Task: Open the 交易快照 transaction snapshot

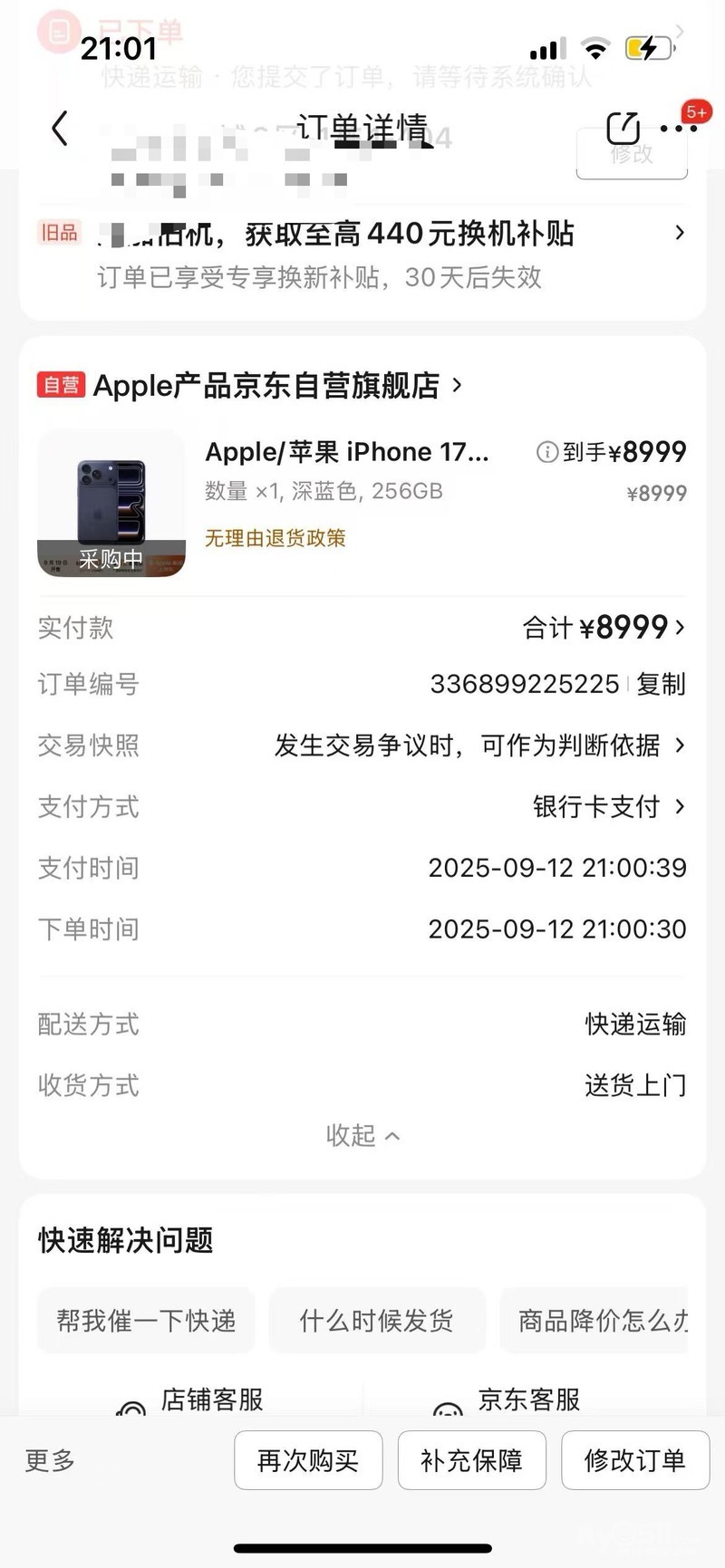Action: (x=480, y=746)
